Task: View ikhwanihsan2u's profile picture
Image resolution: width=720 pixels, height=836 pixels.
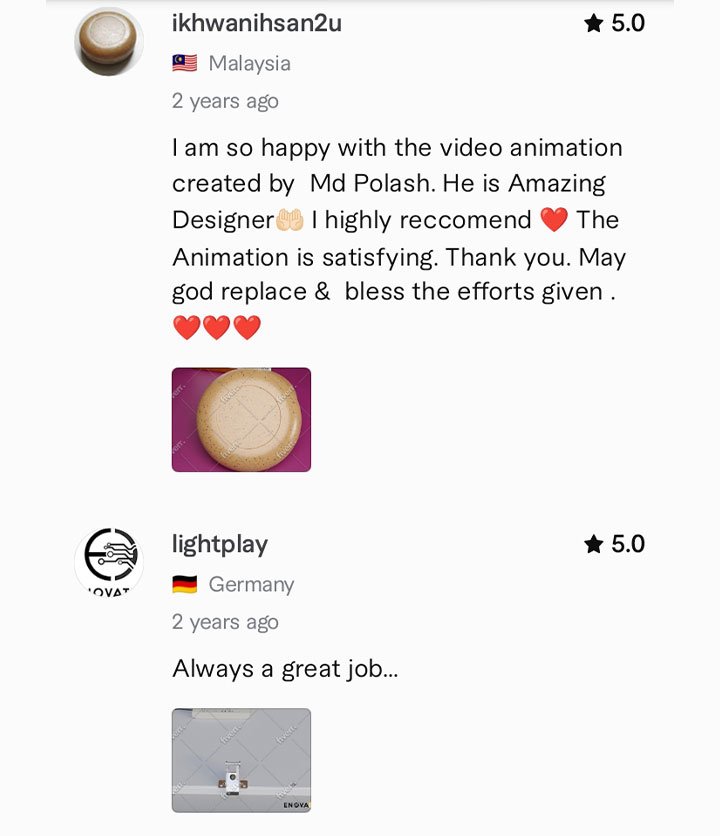Action: [x=109, y=42]
